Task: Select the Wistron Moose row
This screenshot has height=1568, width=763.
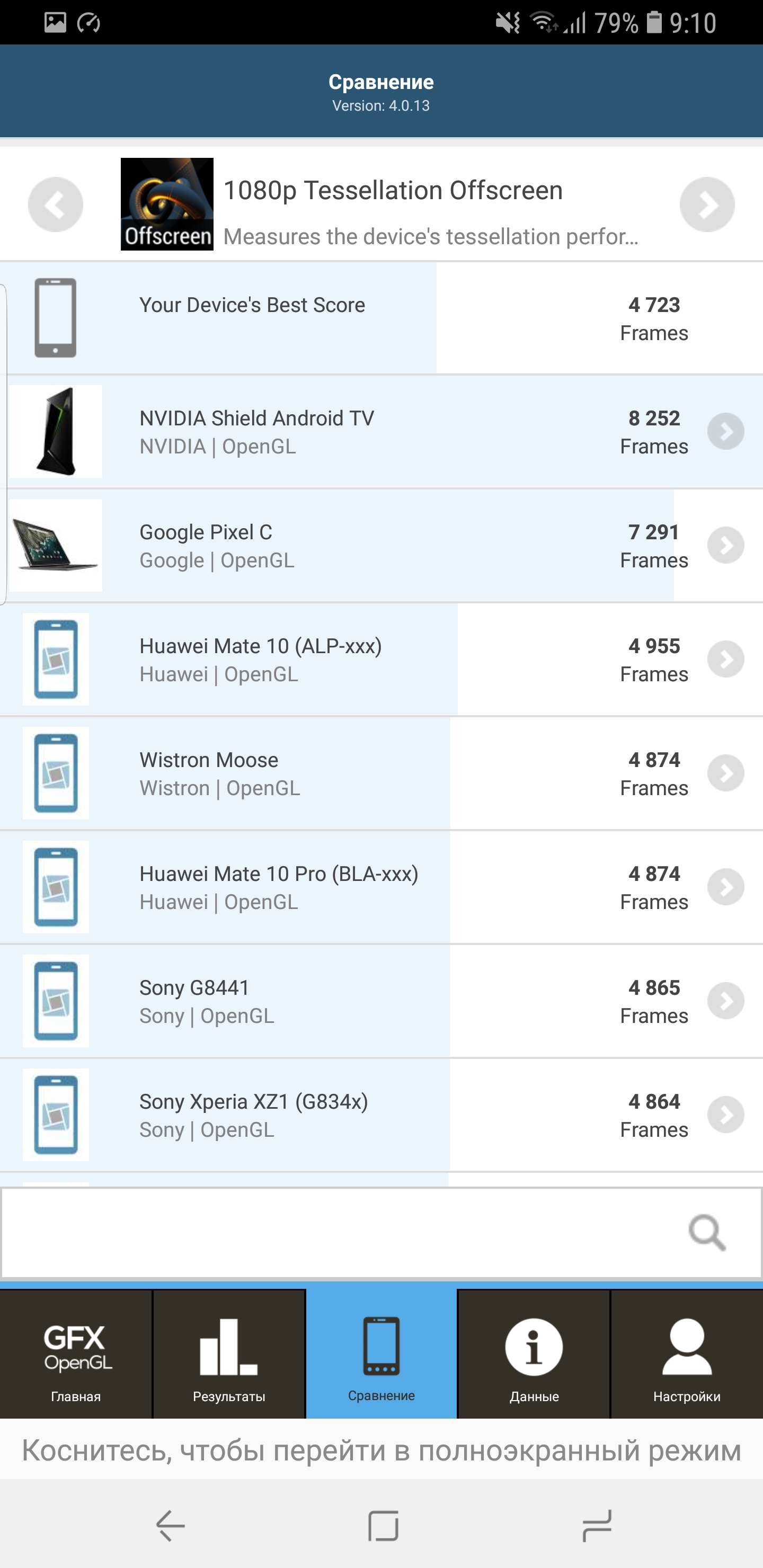Action: click(381, 773)
